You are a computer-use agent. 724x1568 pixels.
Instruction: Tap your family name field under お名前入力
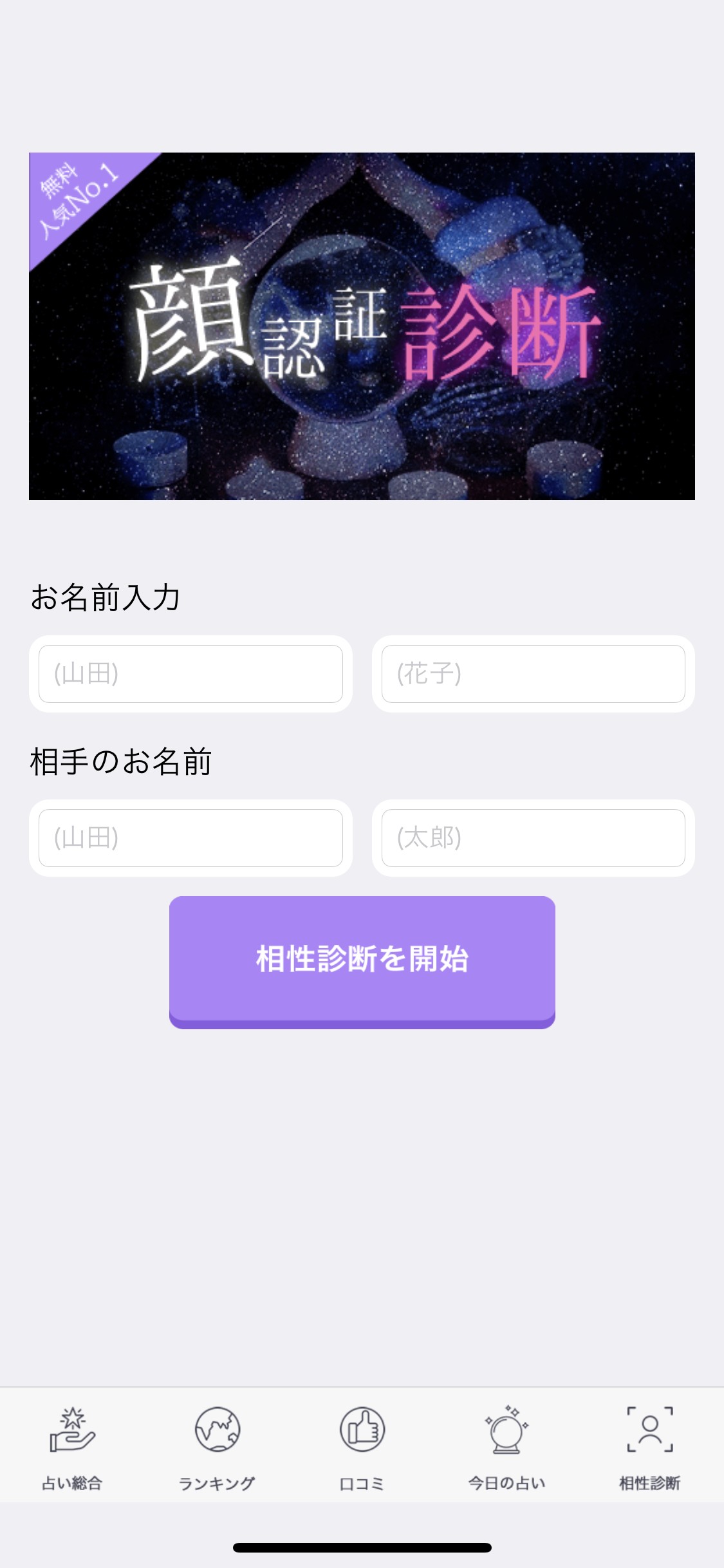point(190,674)
